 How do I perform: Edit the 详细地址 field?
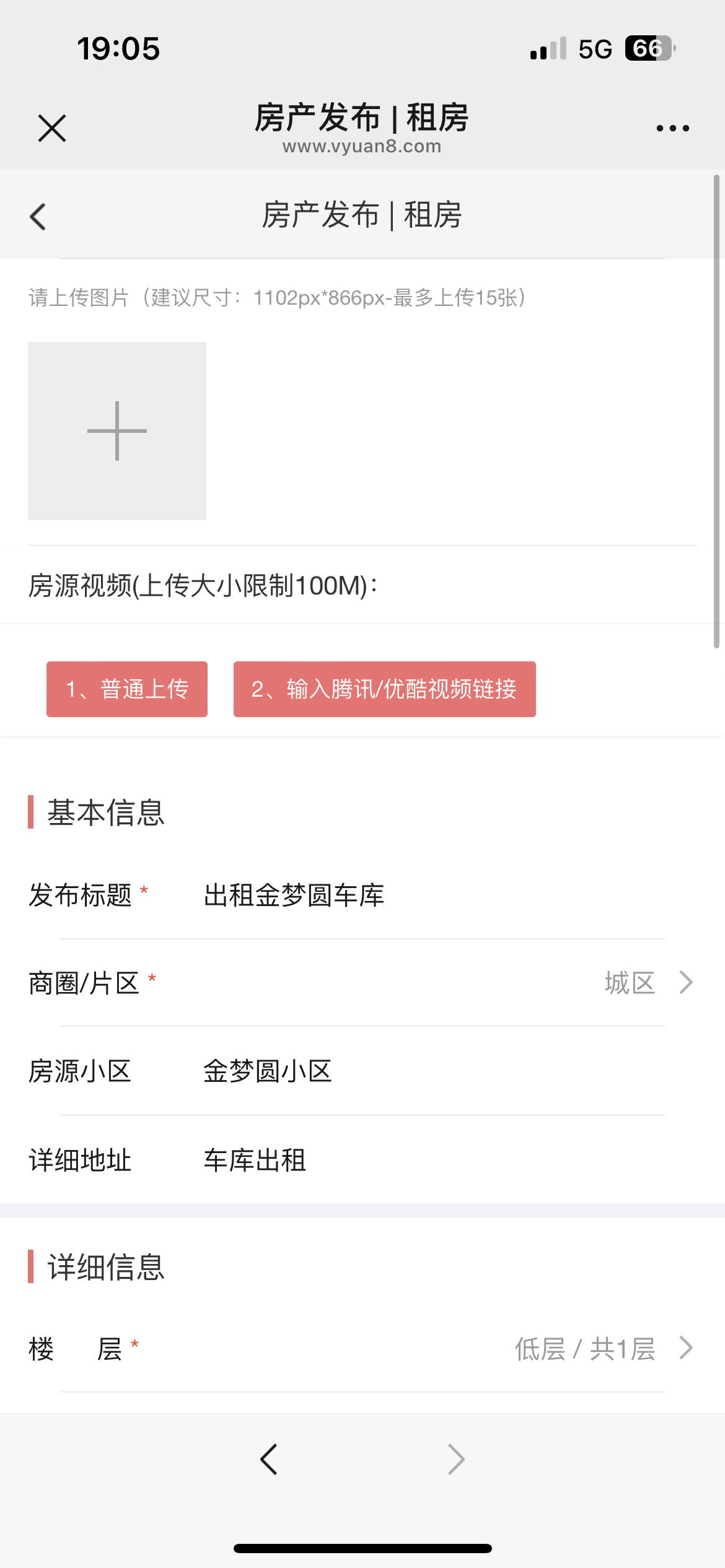coord(428,1160)
